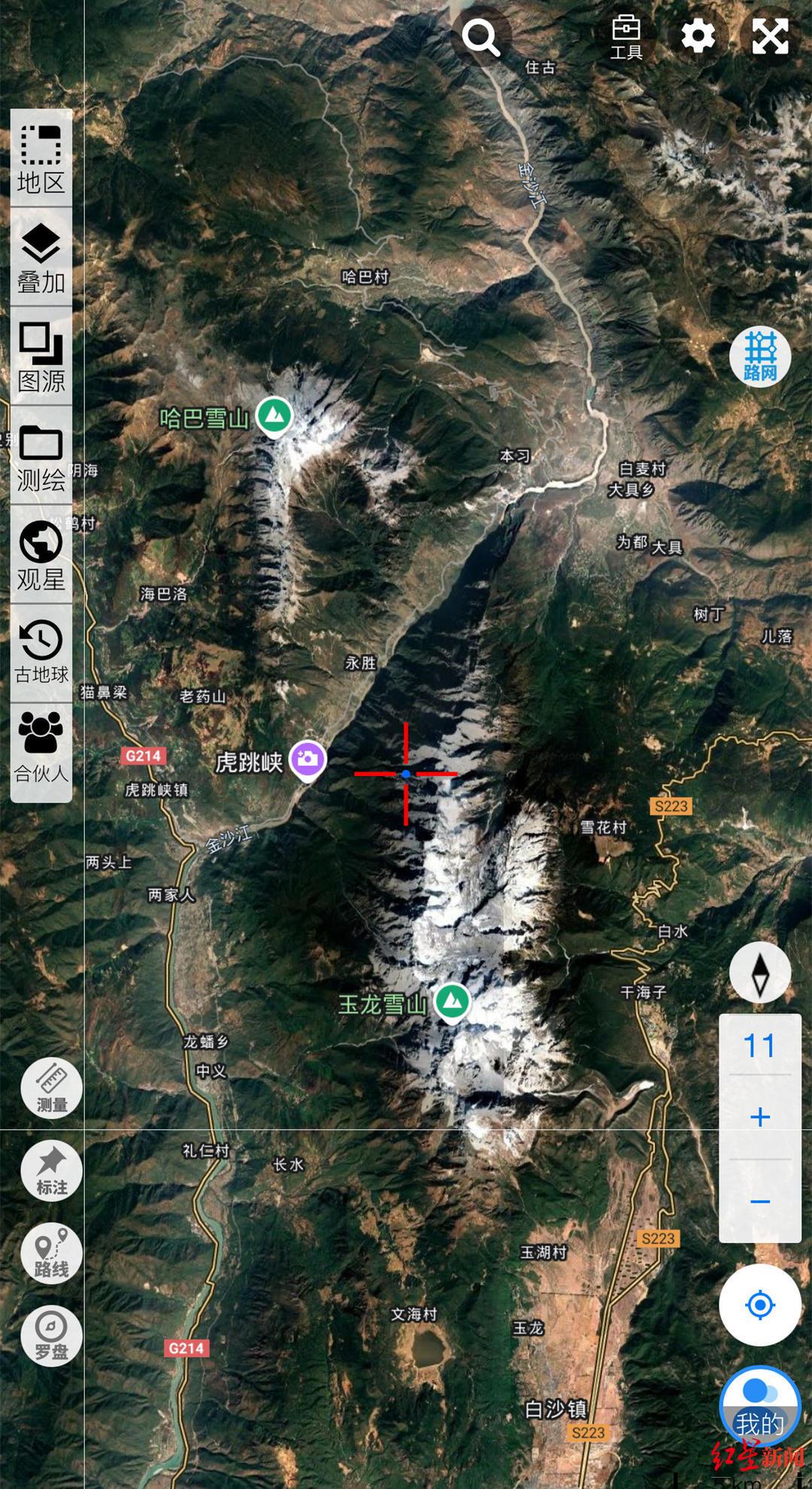The height and width of the screenshot is (1489, 812).
Task: Open the map search magnifier
Action: coord(481,36)
